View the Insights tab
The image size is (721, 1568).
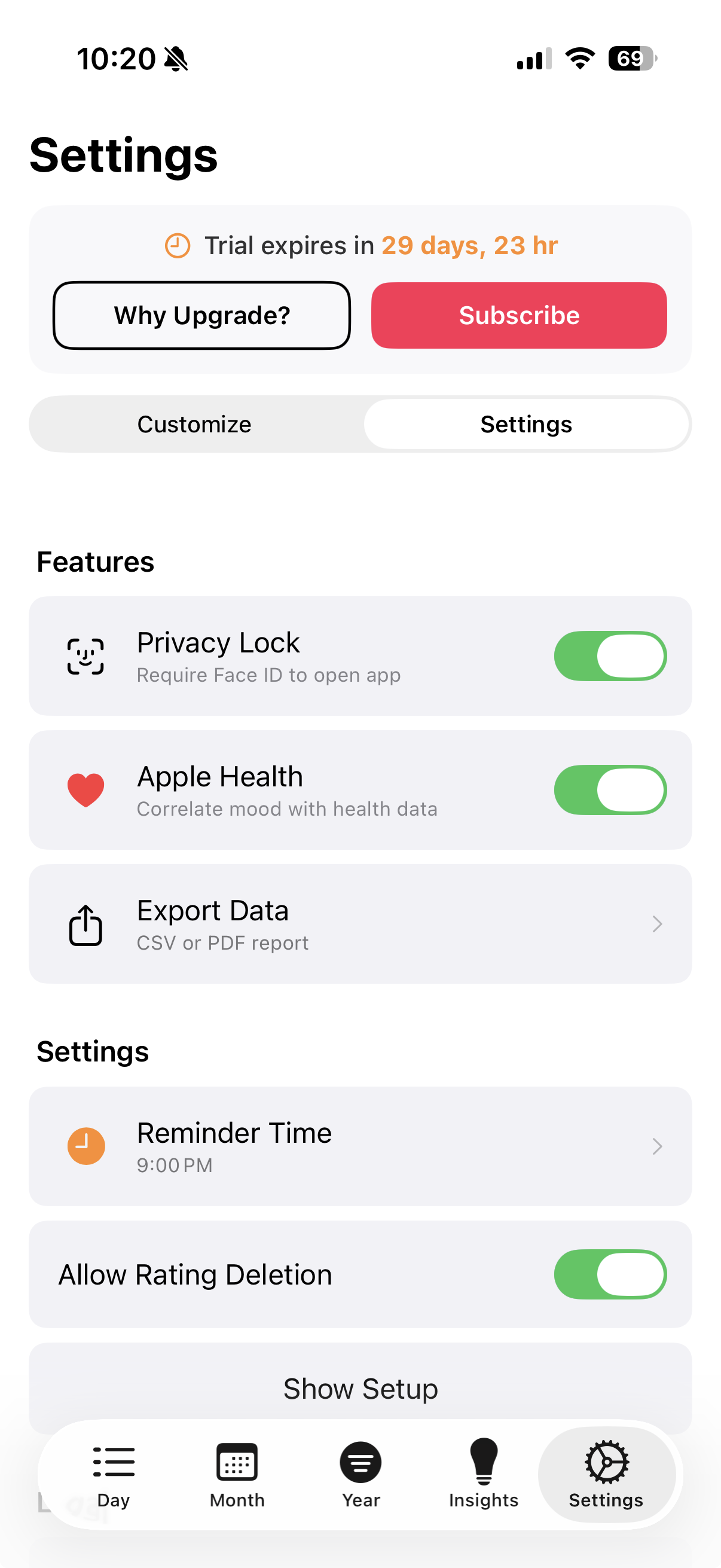pos(484,1474)
